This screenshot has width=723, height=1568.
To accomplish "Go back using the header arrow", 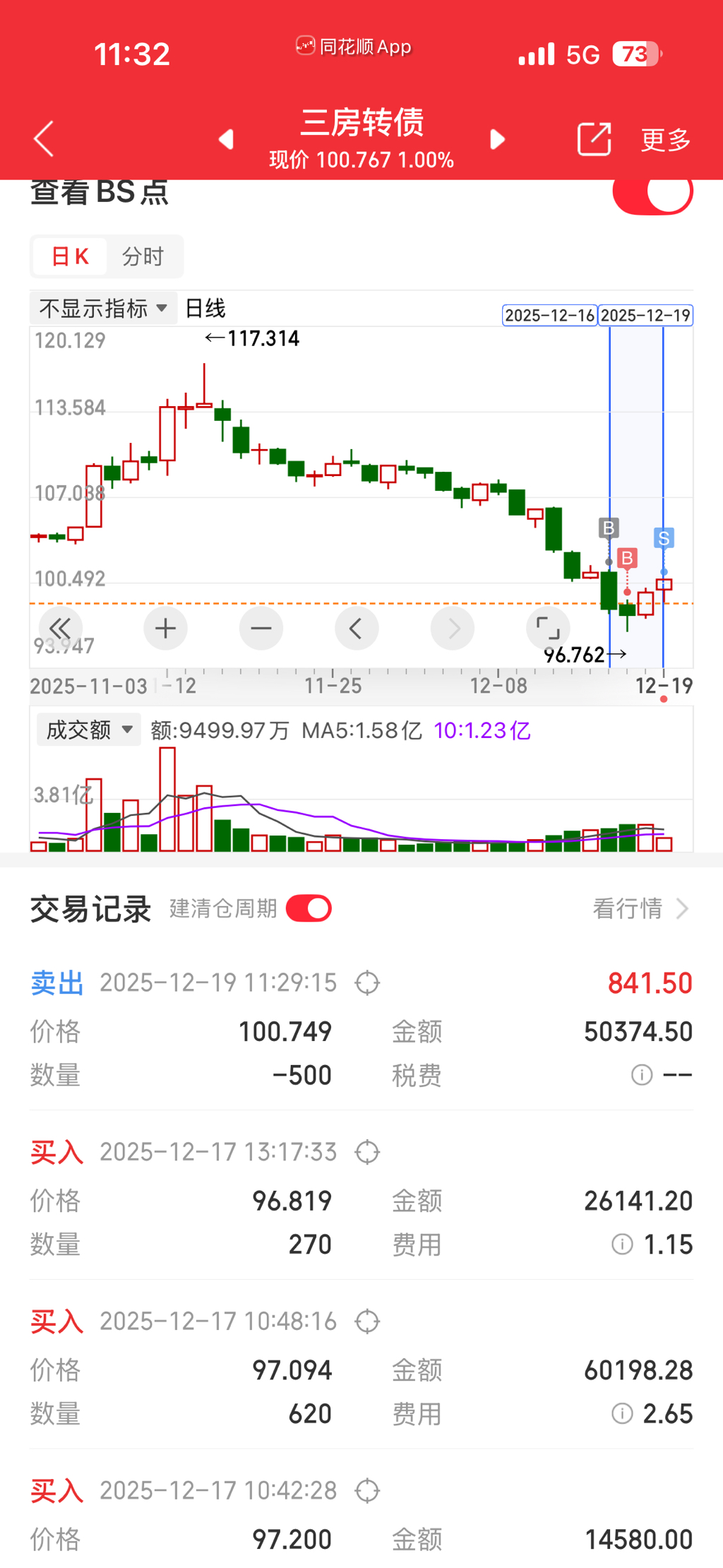I will coord(44,138).
